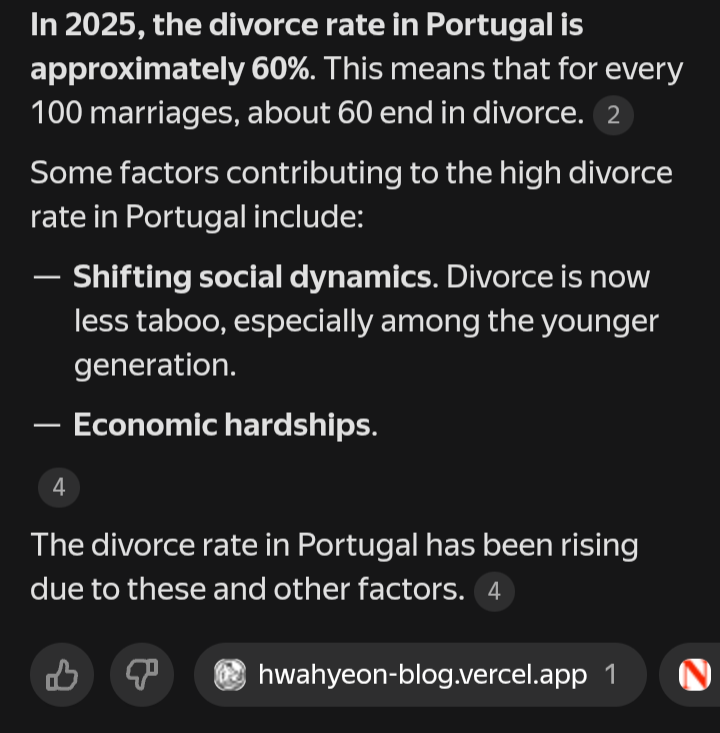Like this answer with thumbs up
The width and height of the screenshot is (720, 733).
point(62,676)
